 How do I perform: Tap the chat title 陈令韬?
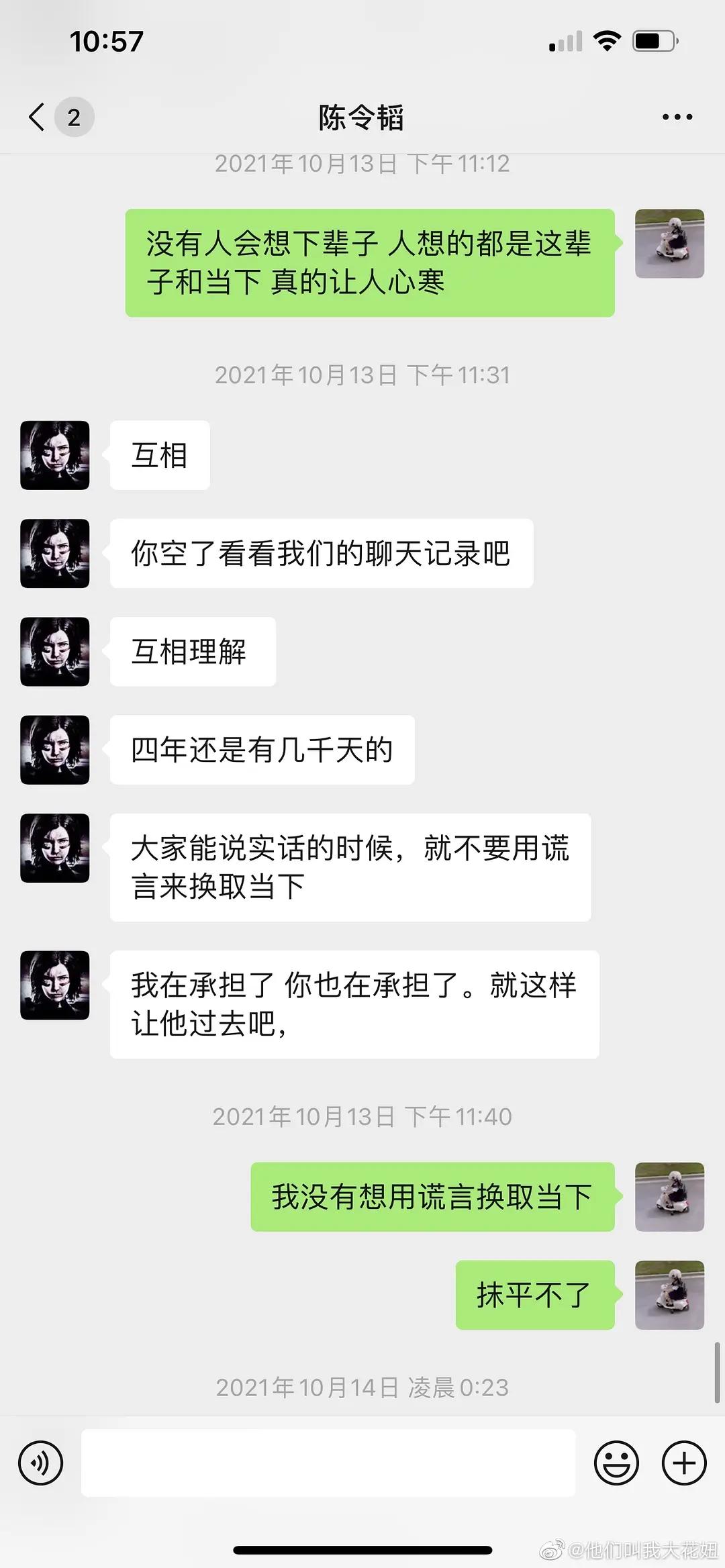(362, 115)
